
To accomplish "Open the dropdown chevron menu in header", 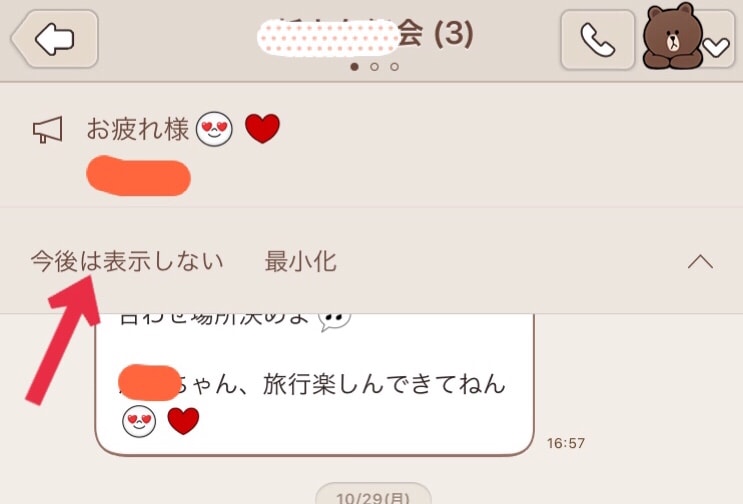I will (x=716, y=46).
